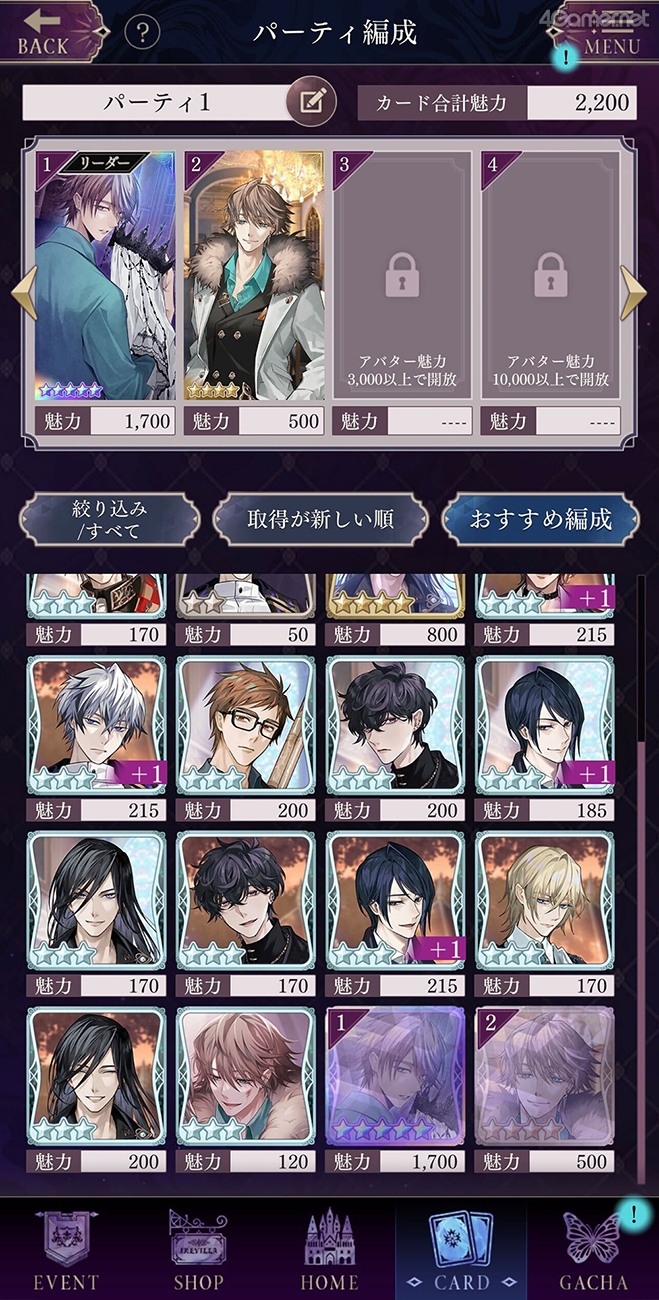Viewport: 659px width, 1300px height.
Task: Go to the previous party with left arrow
Action: tap(24, 293)
